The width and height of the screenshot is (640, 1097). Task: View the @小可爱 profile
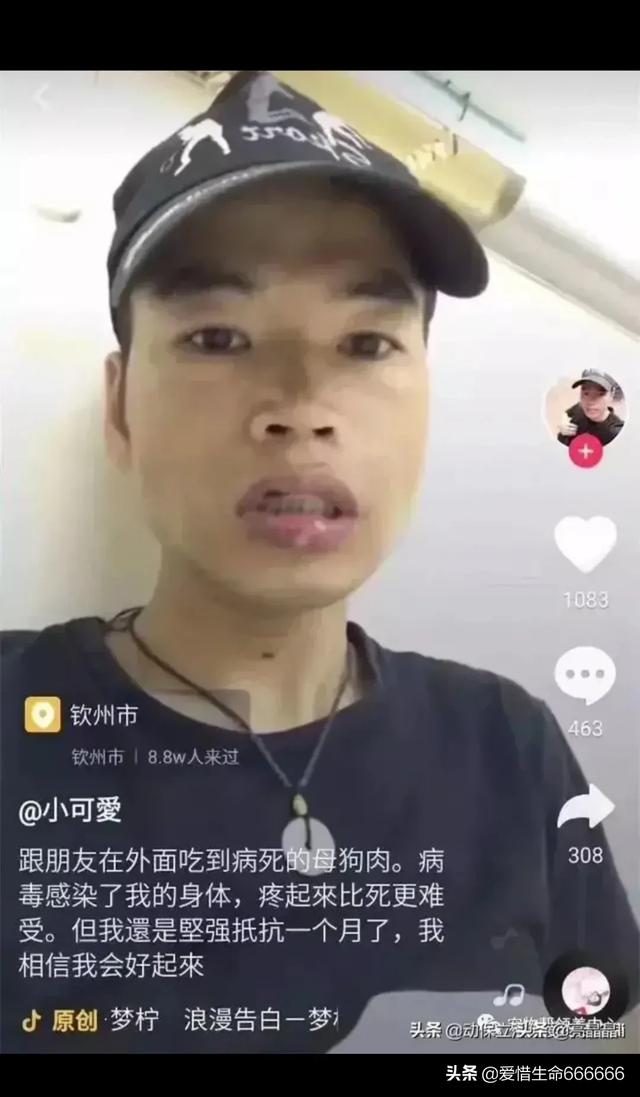click(70, 810)
